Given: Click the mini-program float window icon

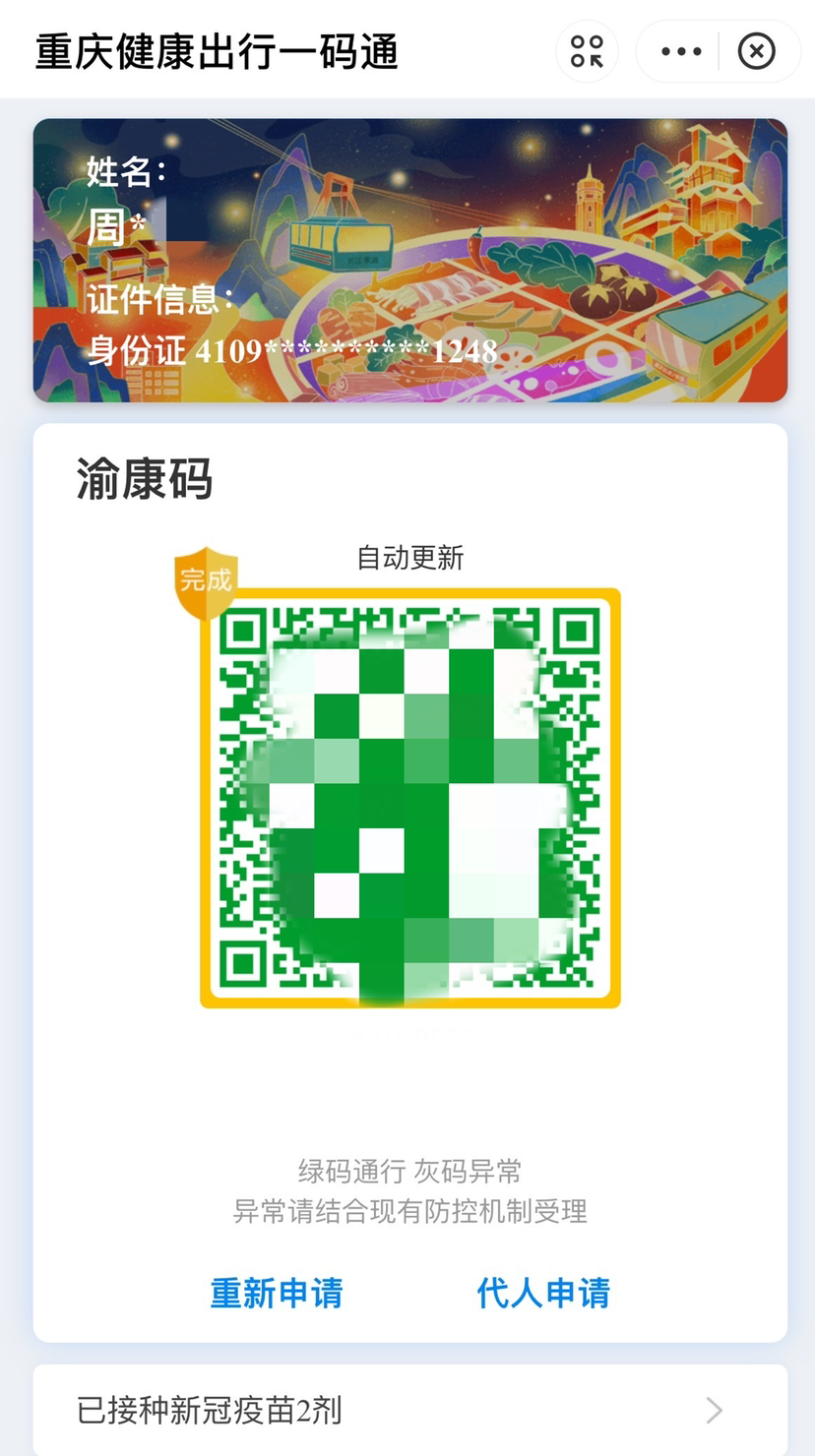Looking at the screenshot, I should coord(586,50).
